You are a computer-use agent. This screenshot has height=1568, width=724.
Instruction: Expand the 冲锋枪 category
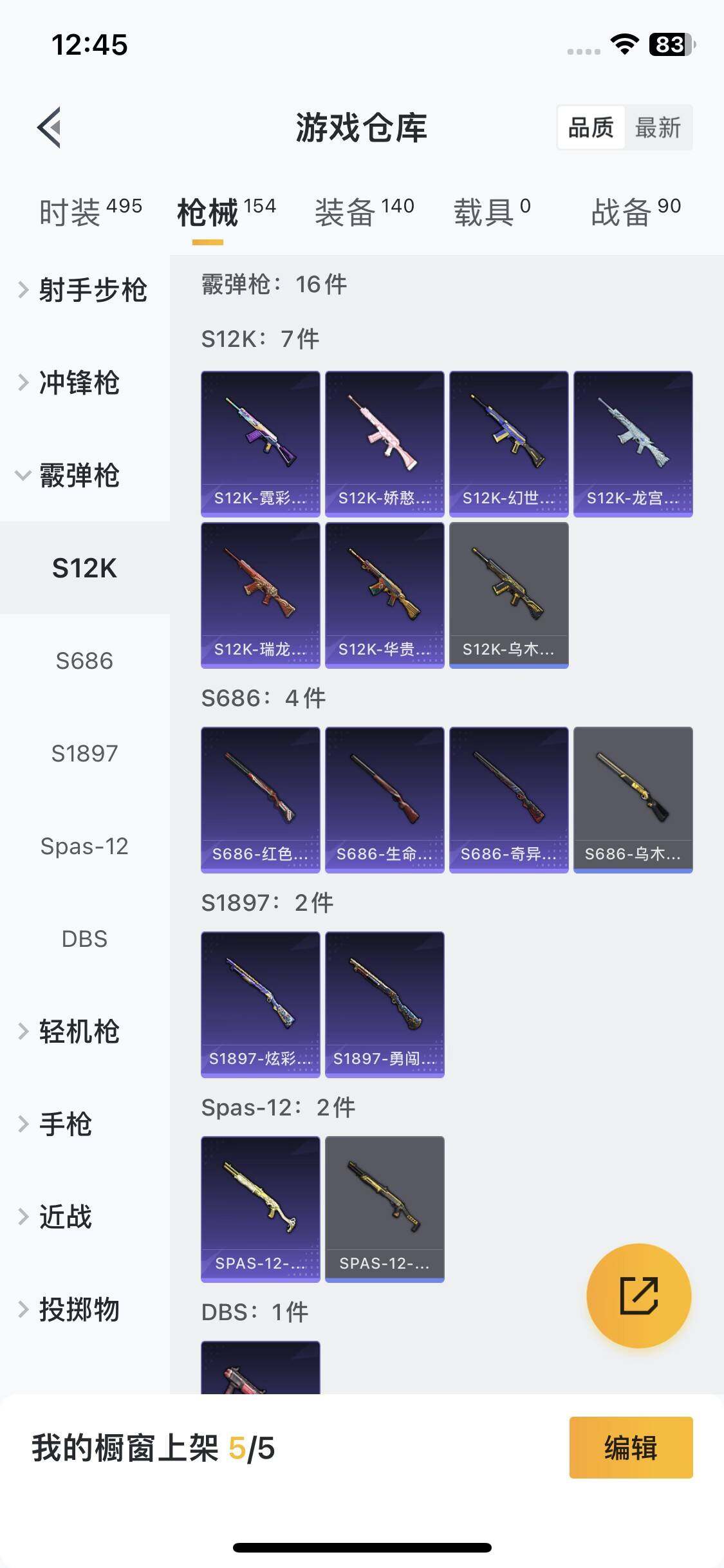[x=79, y=382]
